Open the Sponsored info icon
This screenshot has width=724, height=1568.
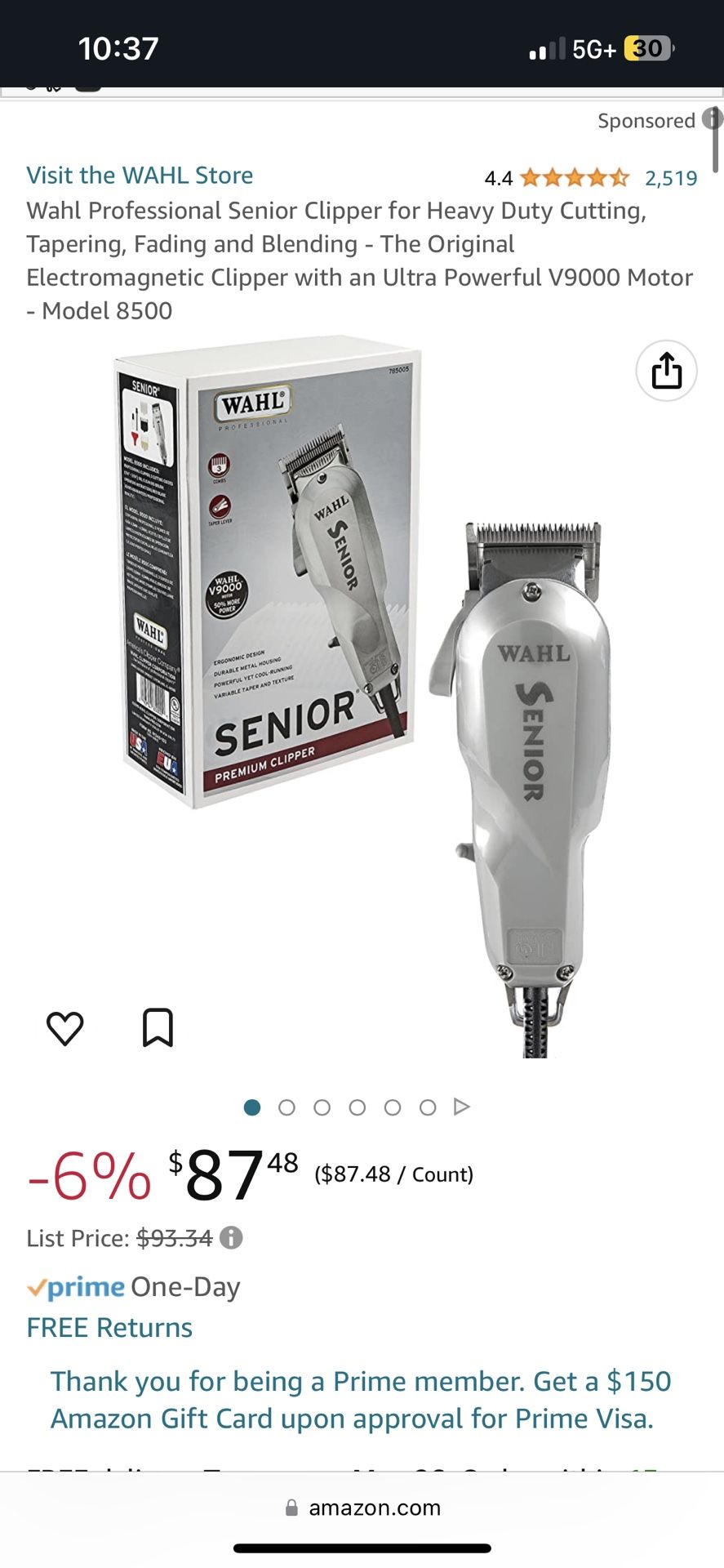pos(712,119)
